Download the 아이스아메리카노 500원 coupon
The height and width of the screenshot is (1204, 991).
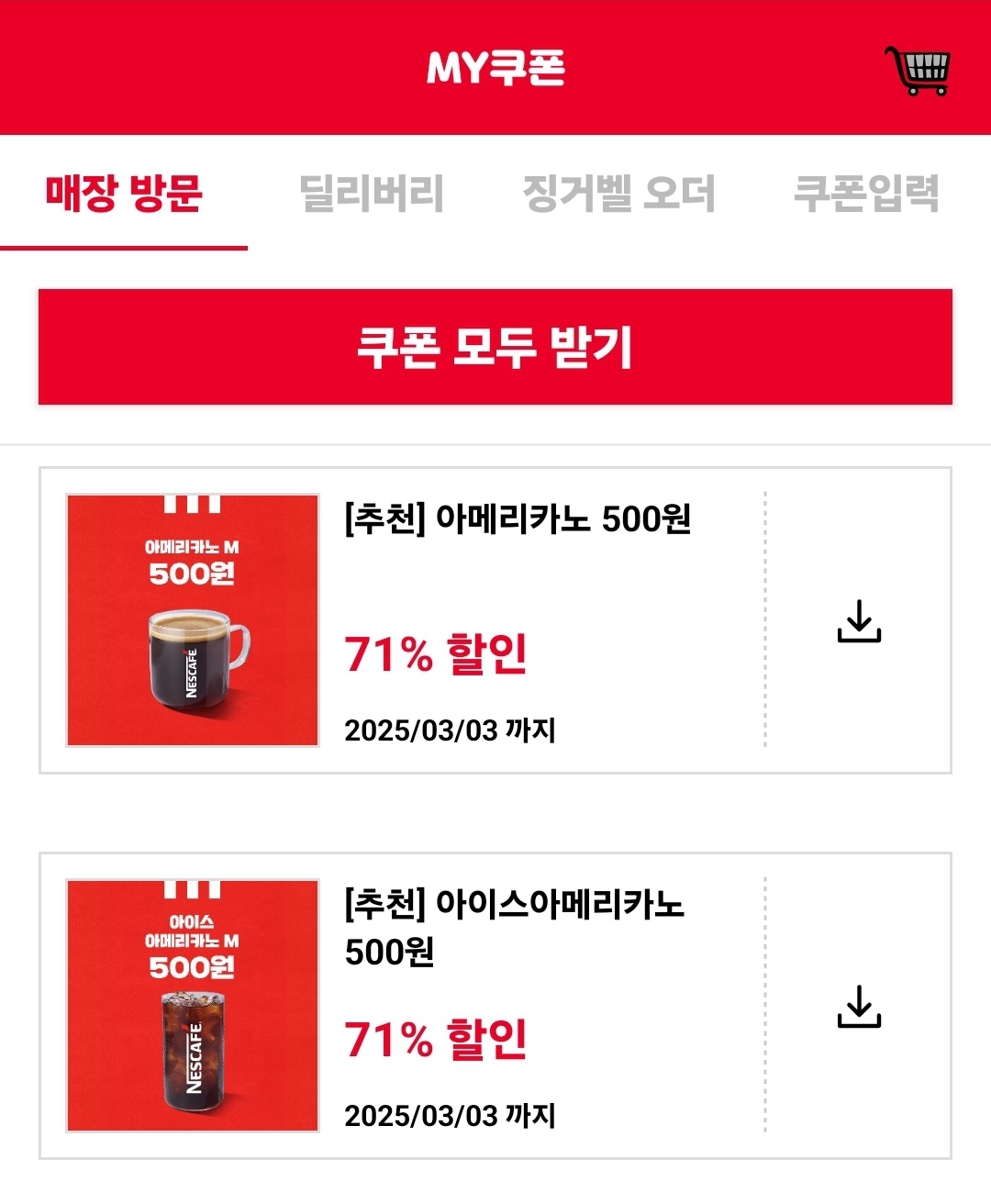859,1007
